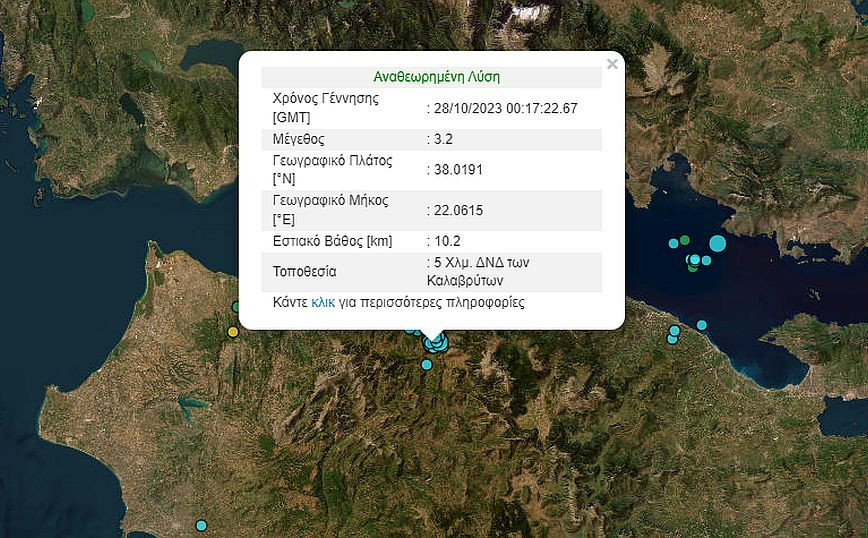The height and width of the screenshot is (538, 868).
Task: Close the earthquake info popup
Action: (x=612, y=64)
